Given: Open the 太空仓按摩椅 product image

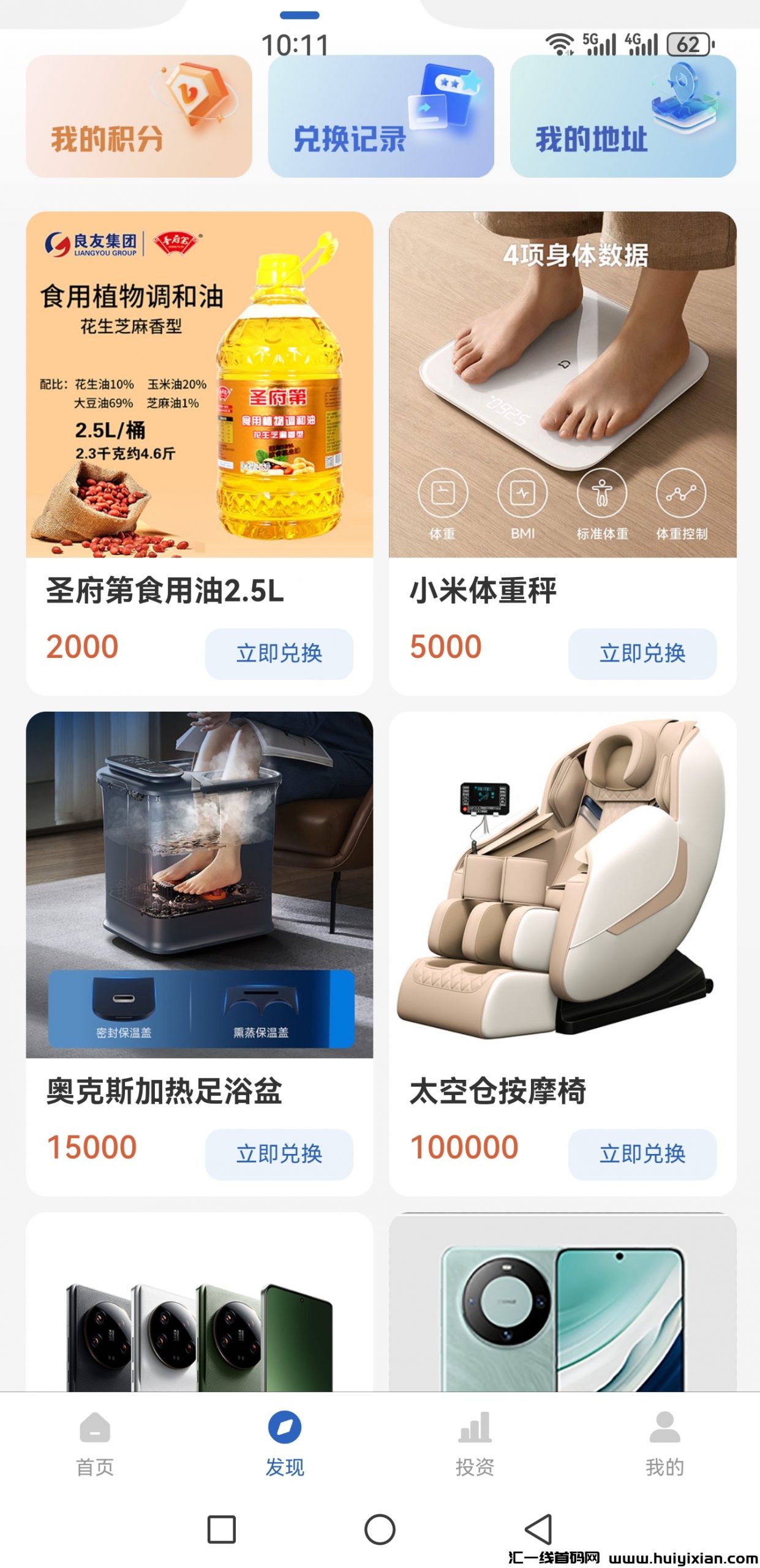Looking at the screenshot, I should pyautogui.click(x=563, y=884).
